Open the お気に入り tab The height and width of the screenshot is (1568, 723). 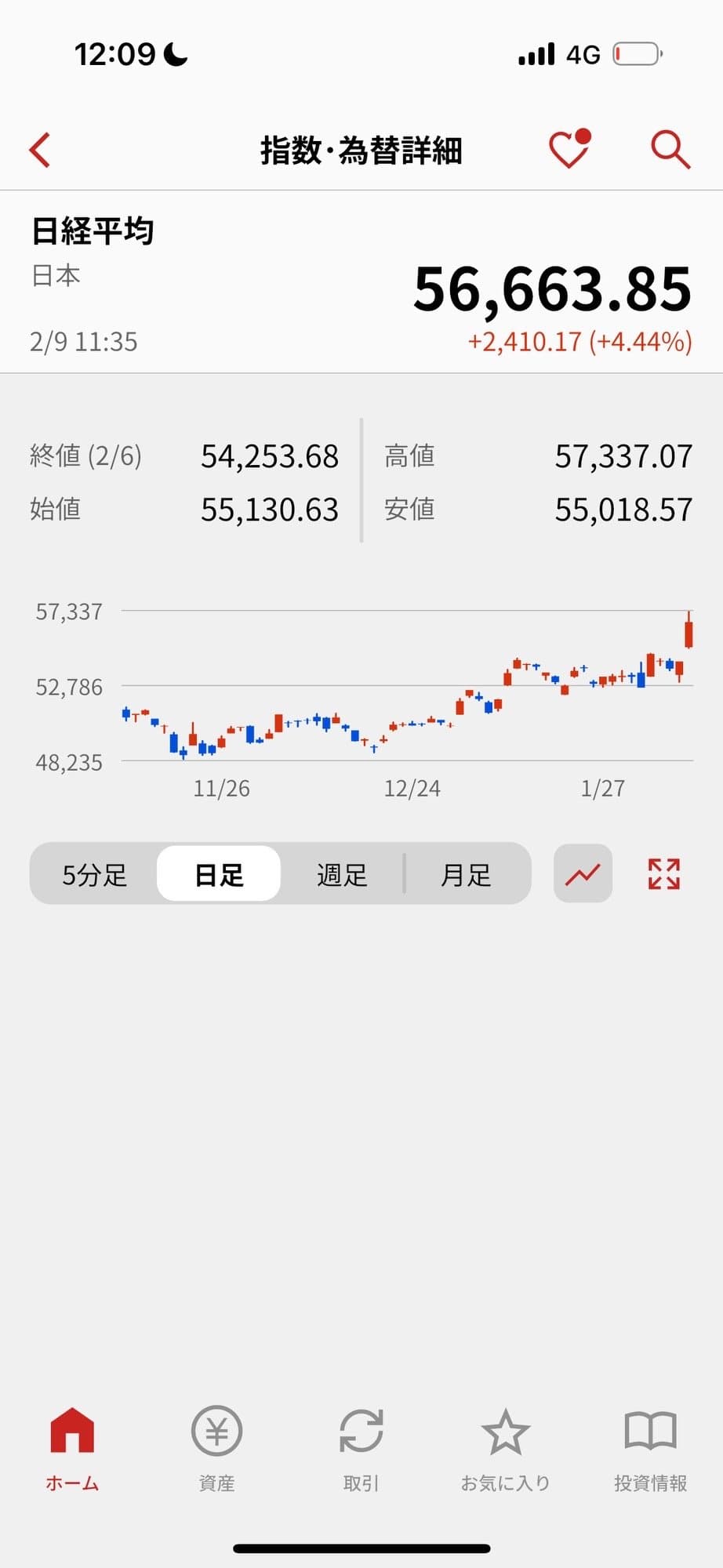505,1448
